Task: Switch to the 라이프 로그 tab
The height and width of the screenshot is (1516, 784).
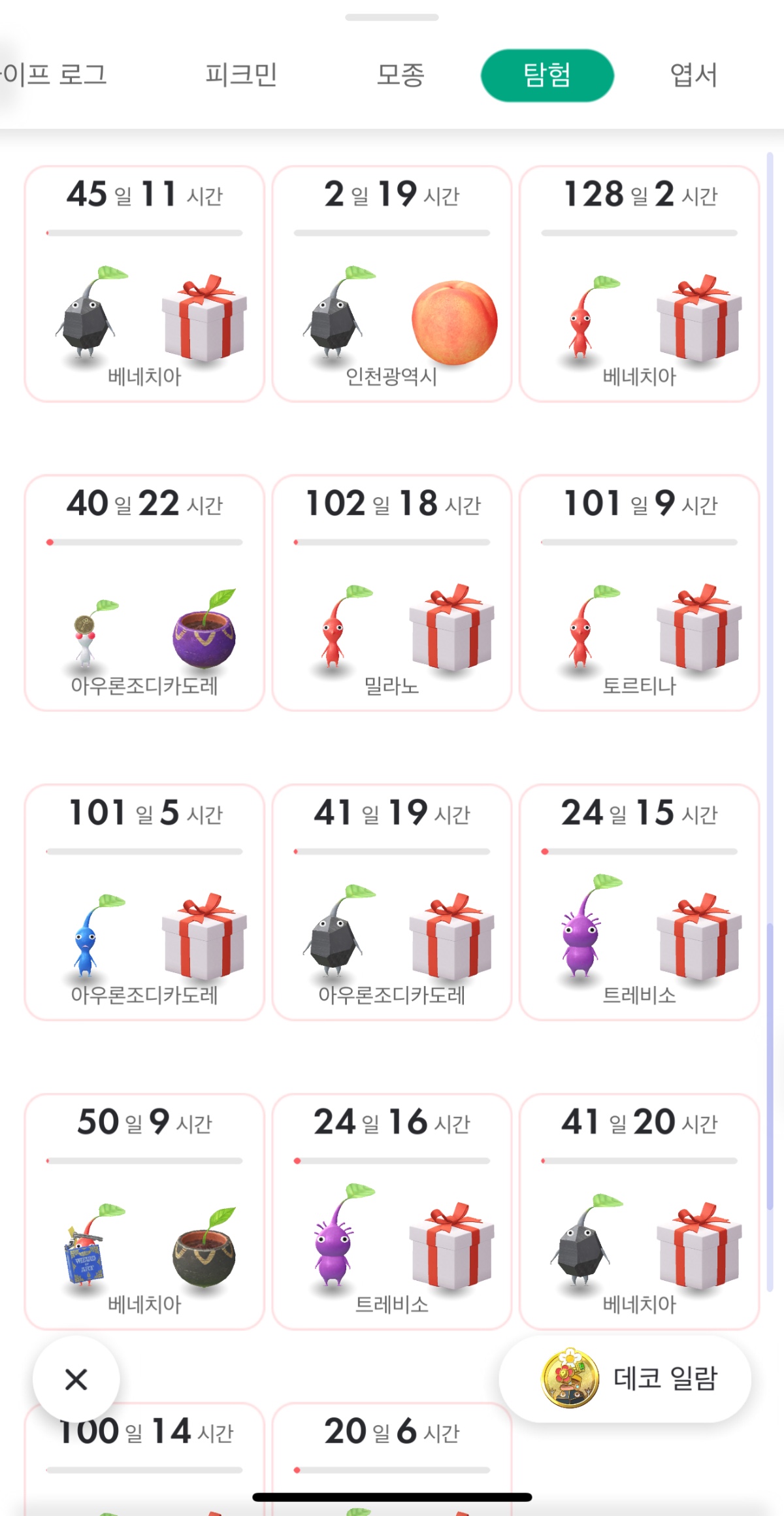Action: [52, 75]
